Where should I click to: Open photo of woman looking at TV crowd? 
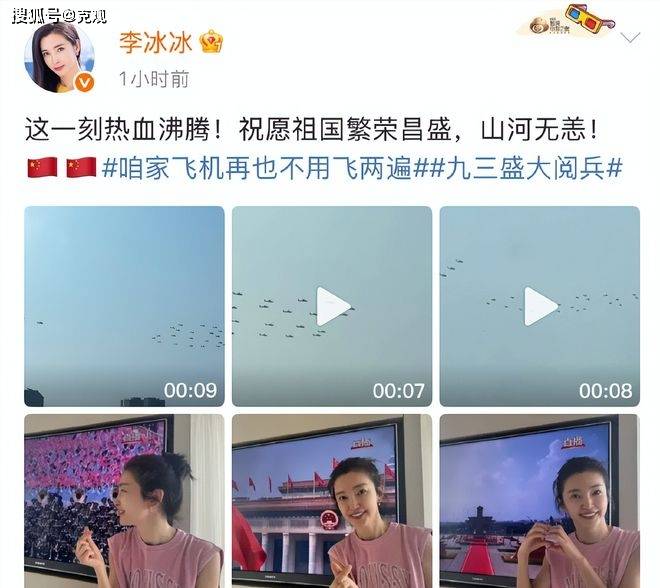(124, 500)
